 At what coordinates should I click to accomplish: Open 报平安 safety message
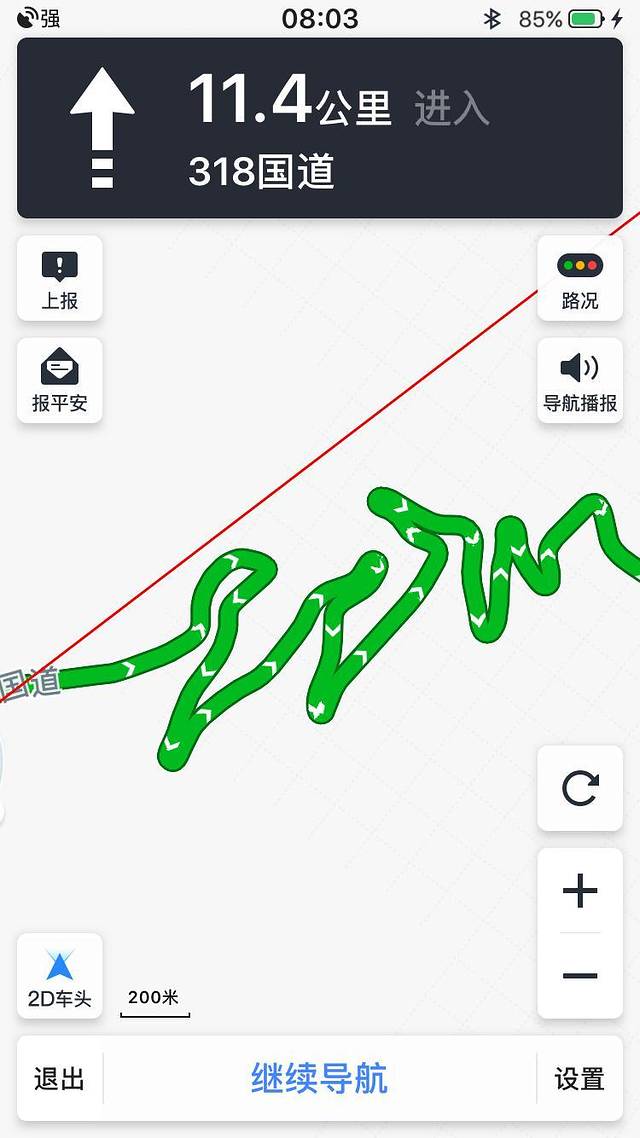coord(60,381)
